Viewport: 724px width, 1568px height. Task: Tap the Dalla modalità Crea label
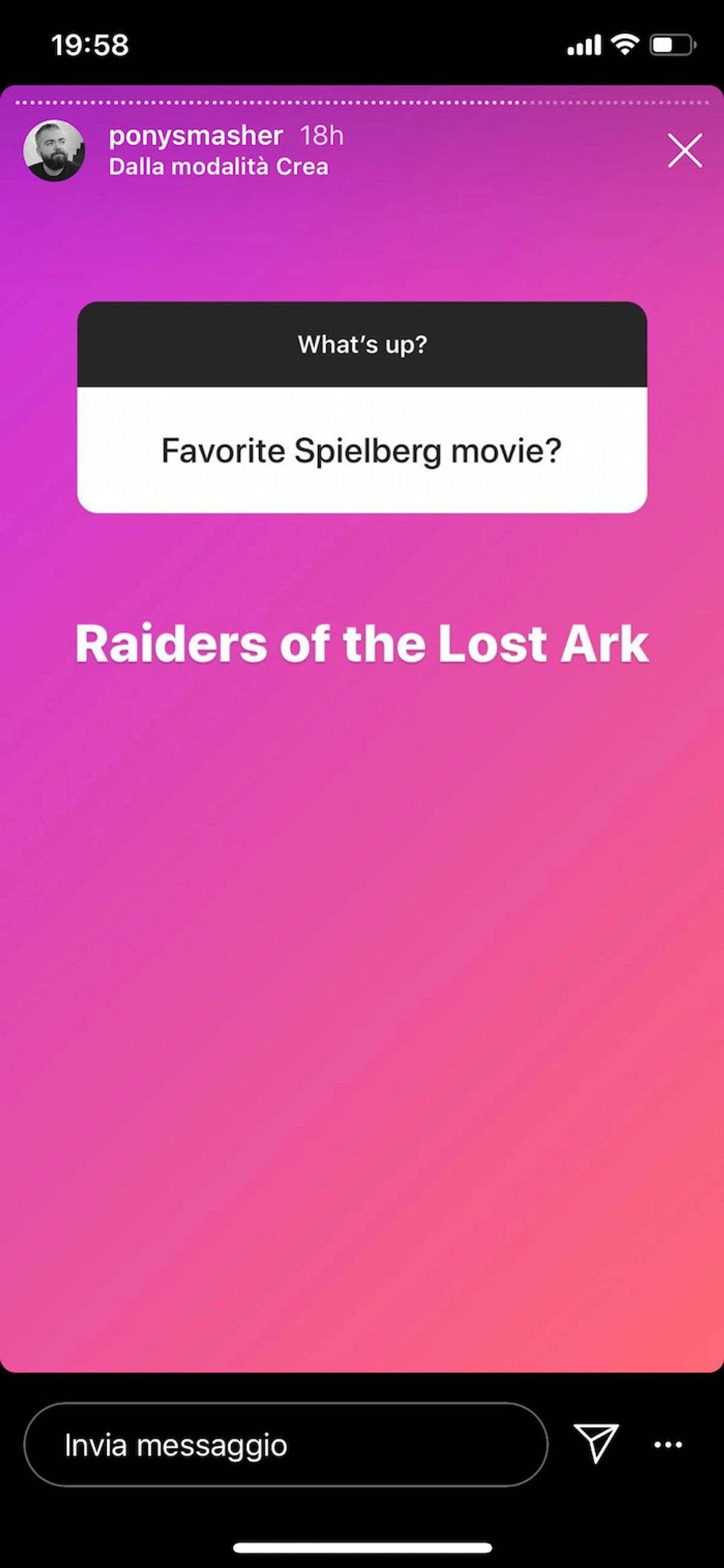(x=218, y=167)
